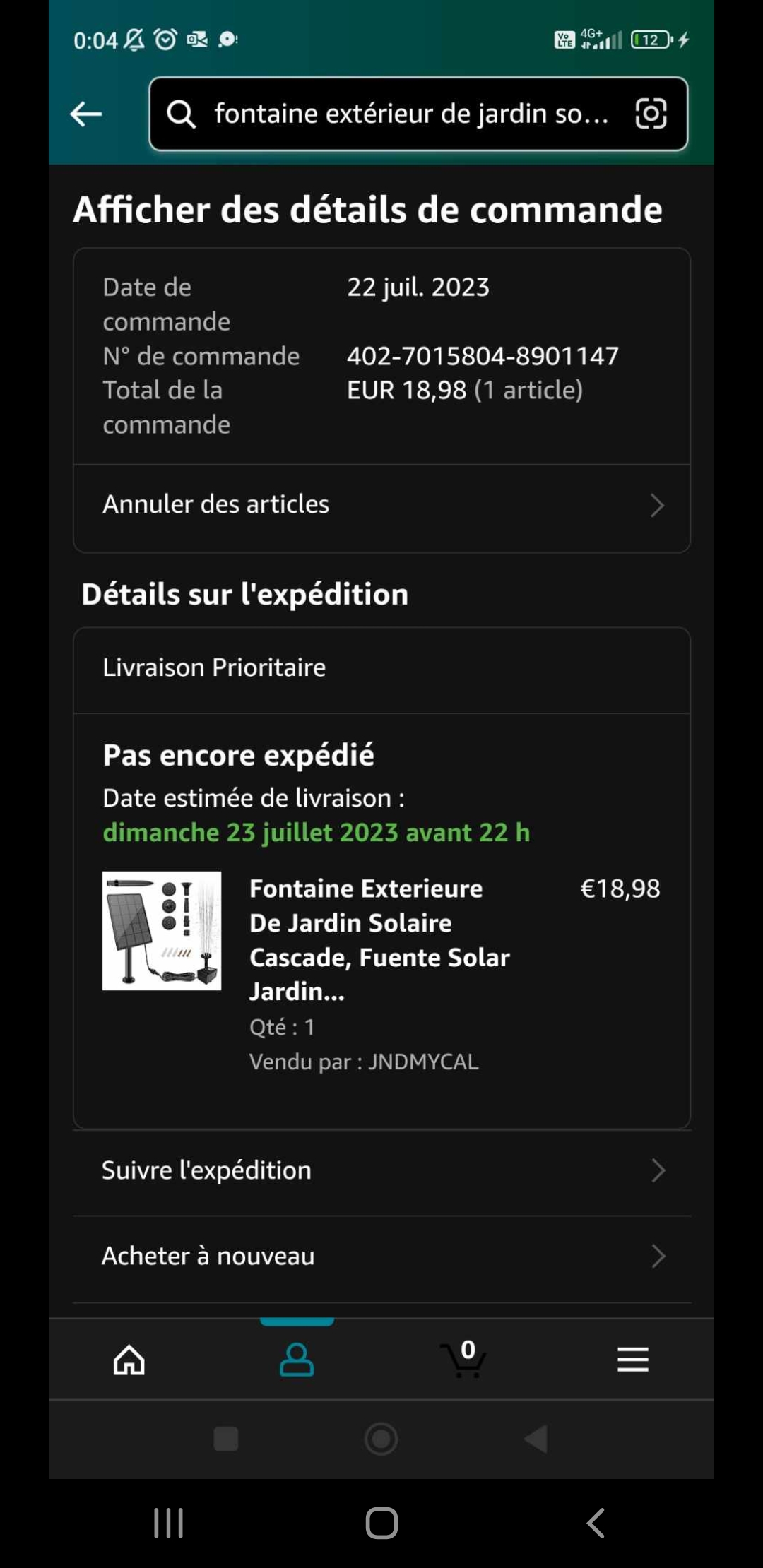Tap the system back button
Screen dimensions: 763x1568
[x=596, y=1522]
